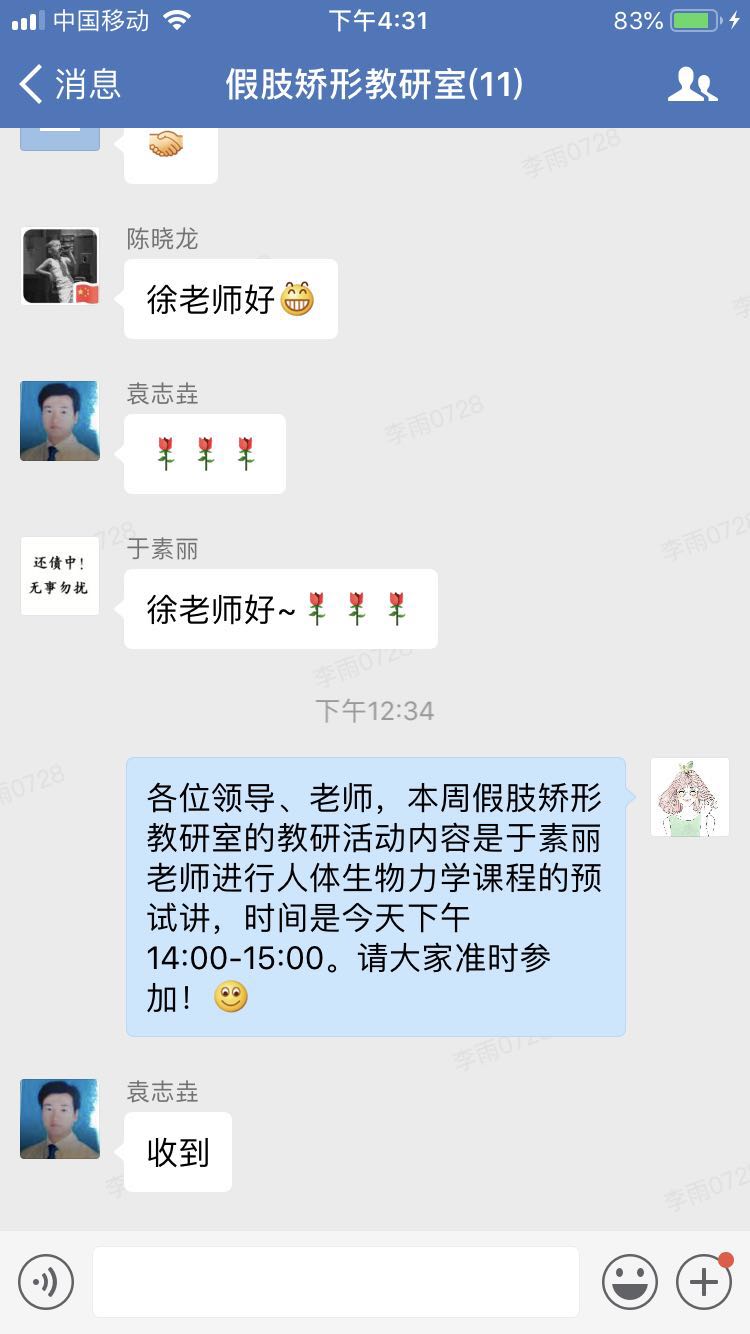This screenshot has width=750, height=1334.
Task: View 于素丽's profile avatar
Action: 60,576
